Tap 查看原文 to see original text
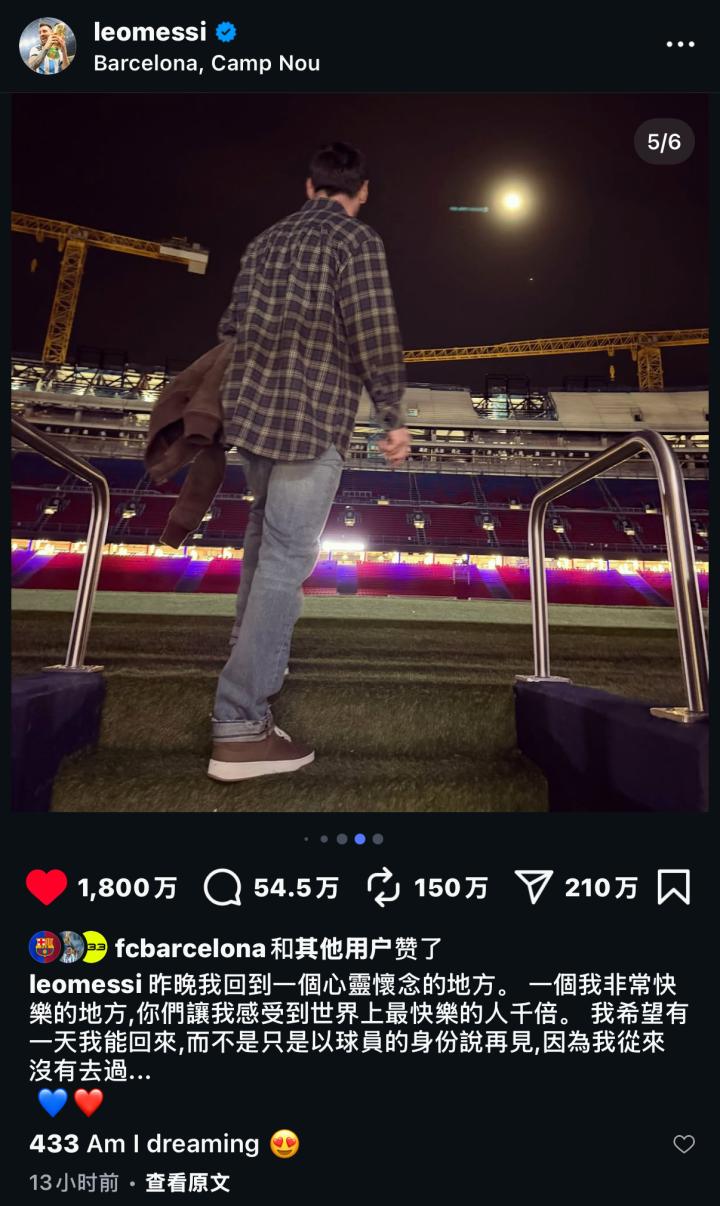This screenshot has height=1206, width=720. pos(188,1183)
